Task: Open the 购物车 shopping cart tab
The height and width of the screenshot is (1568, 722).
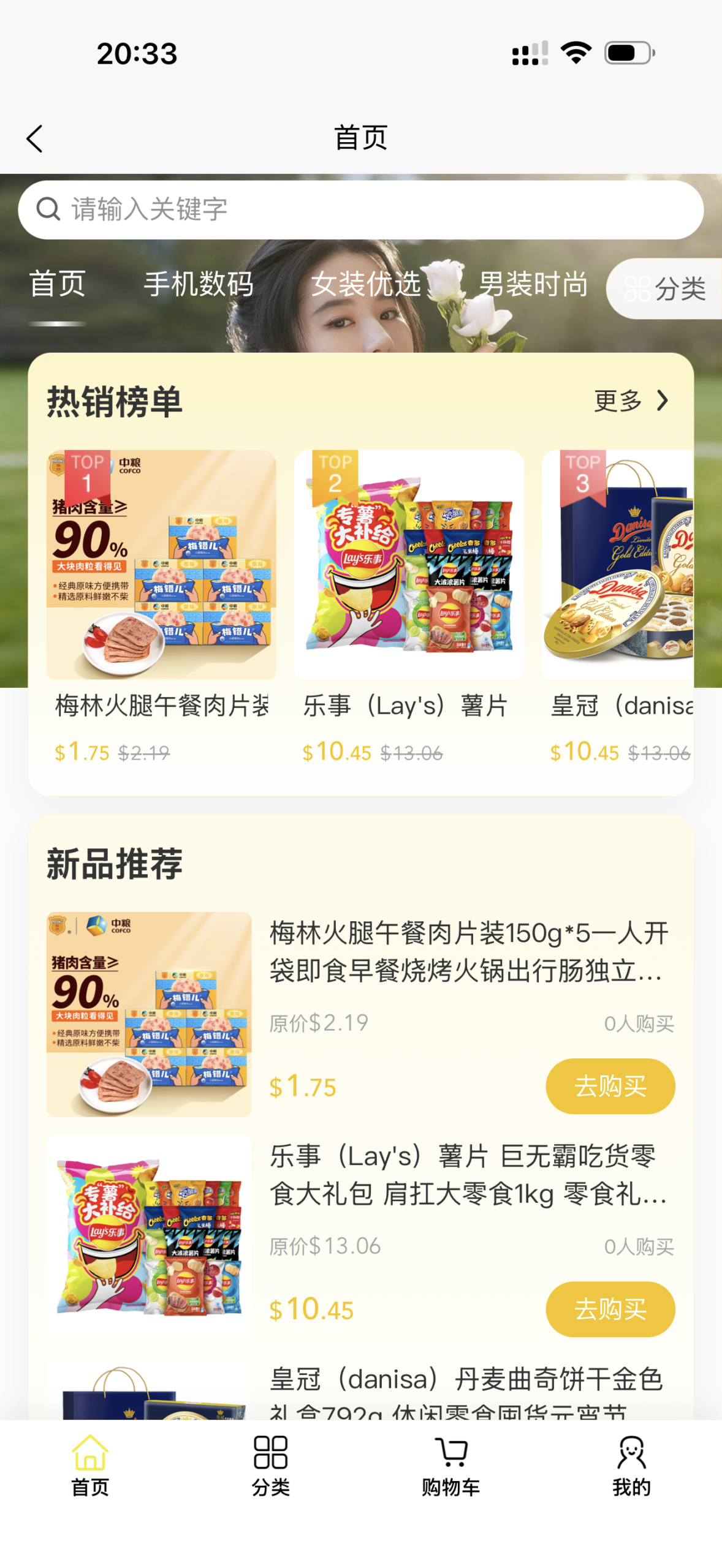Action: [451, 1465]
